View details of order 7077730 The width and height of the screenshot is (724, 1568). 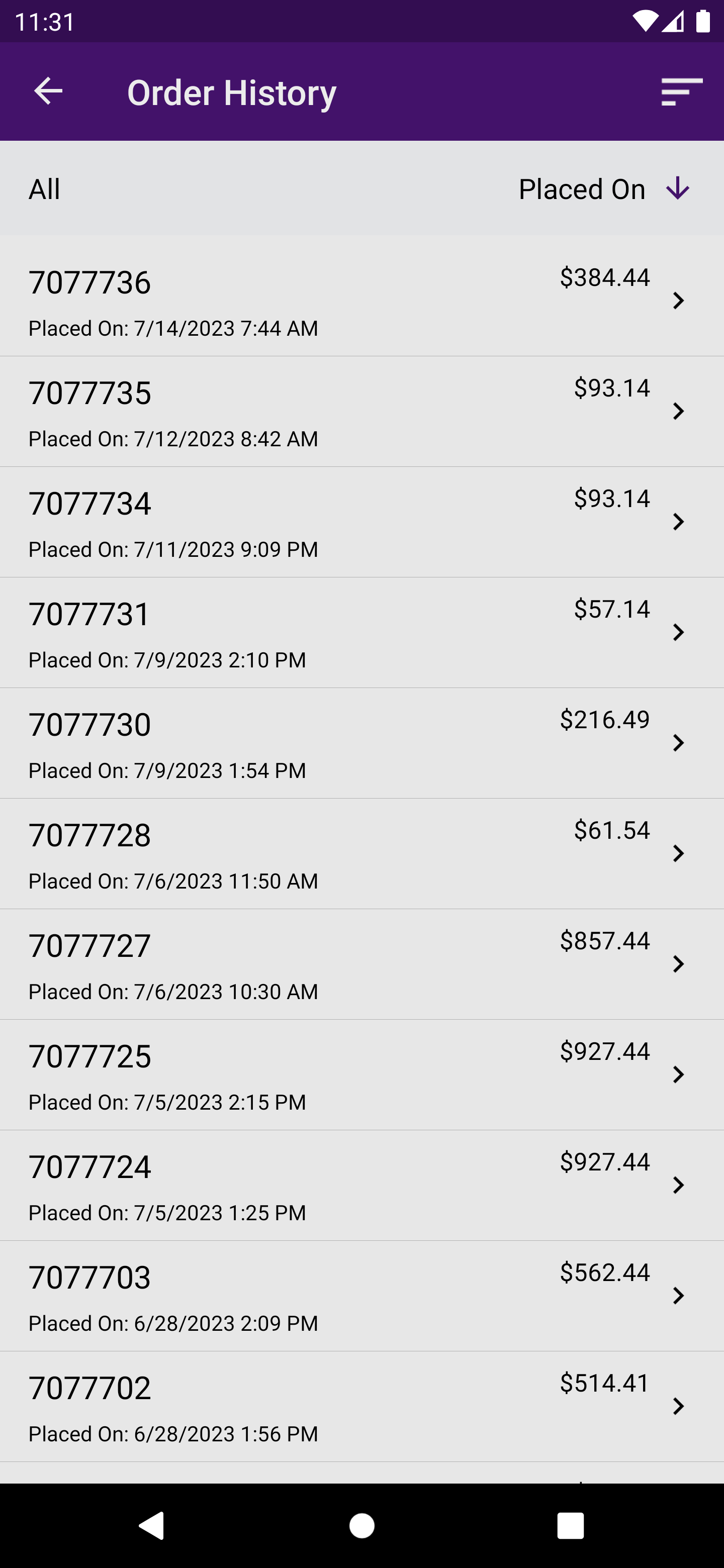coord(361,743)
